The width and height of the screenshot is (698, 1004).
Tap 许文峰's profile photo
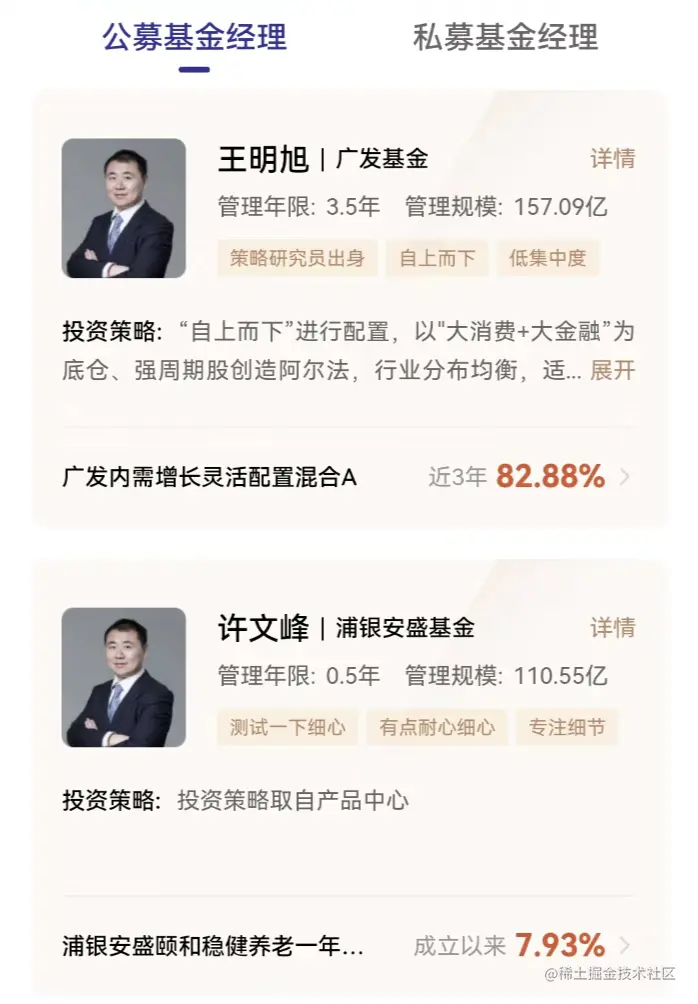(x=123, y=677)
